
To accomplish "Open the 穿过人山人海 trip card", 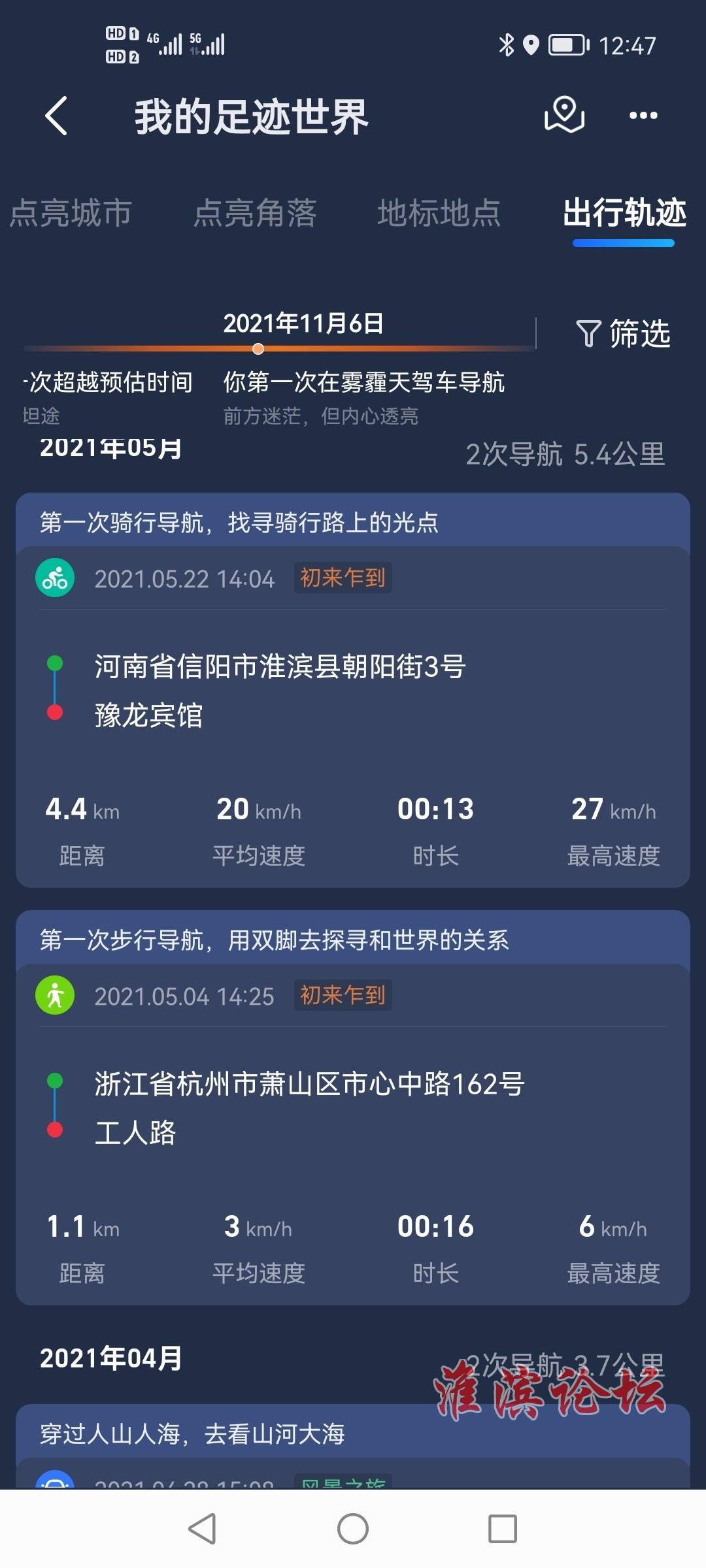I will [353, 1446].
